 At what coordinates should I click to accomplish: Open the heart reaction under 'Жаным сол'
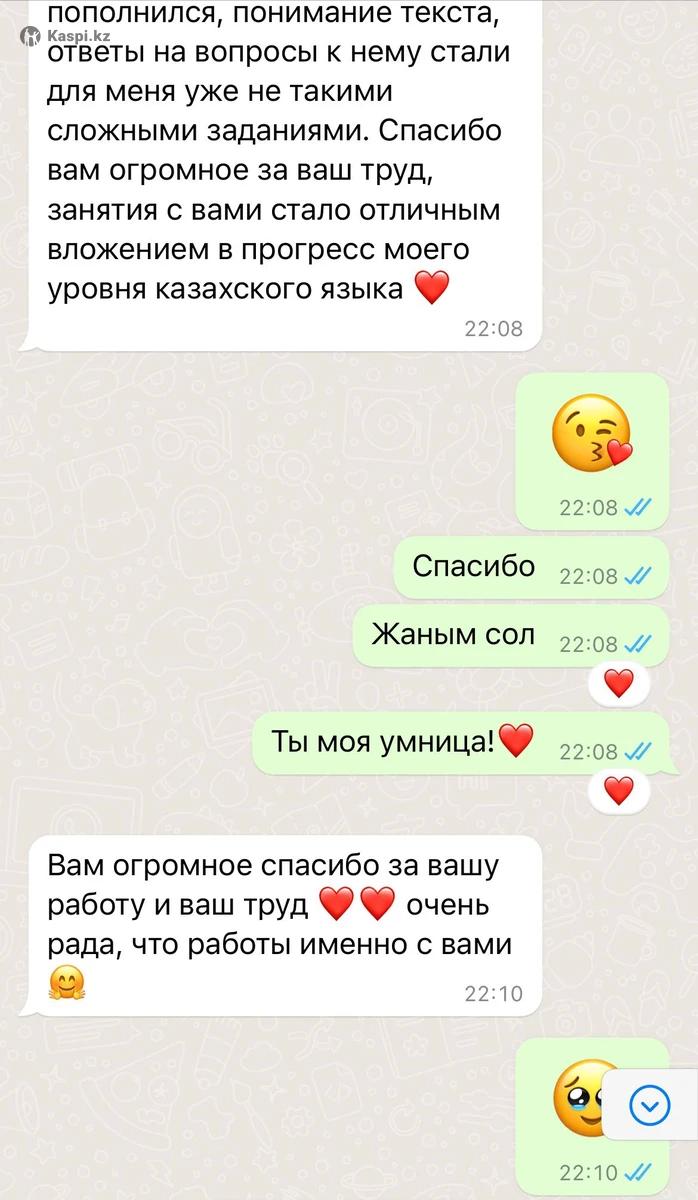(x=619, y=684)
